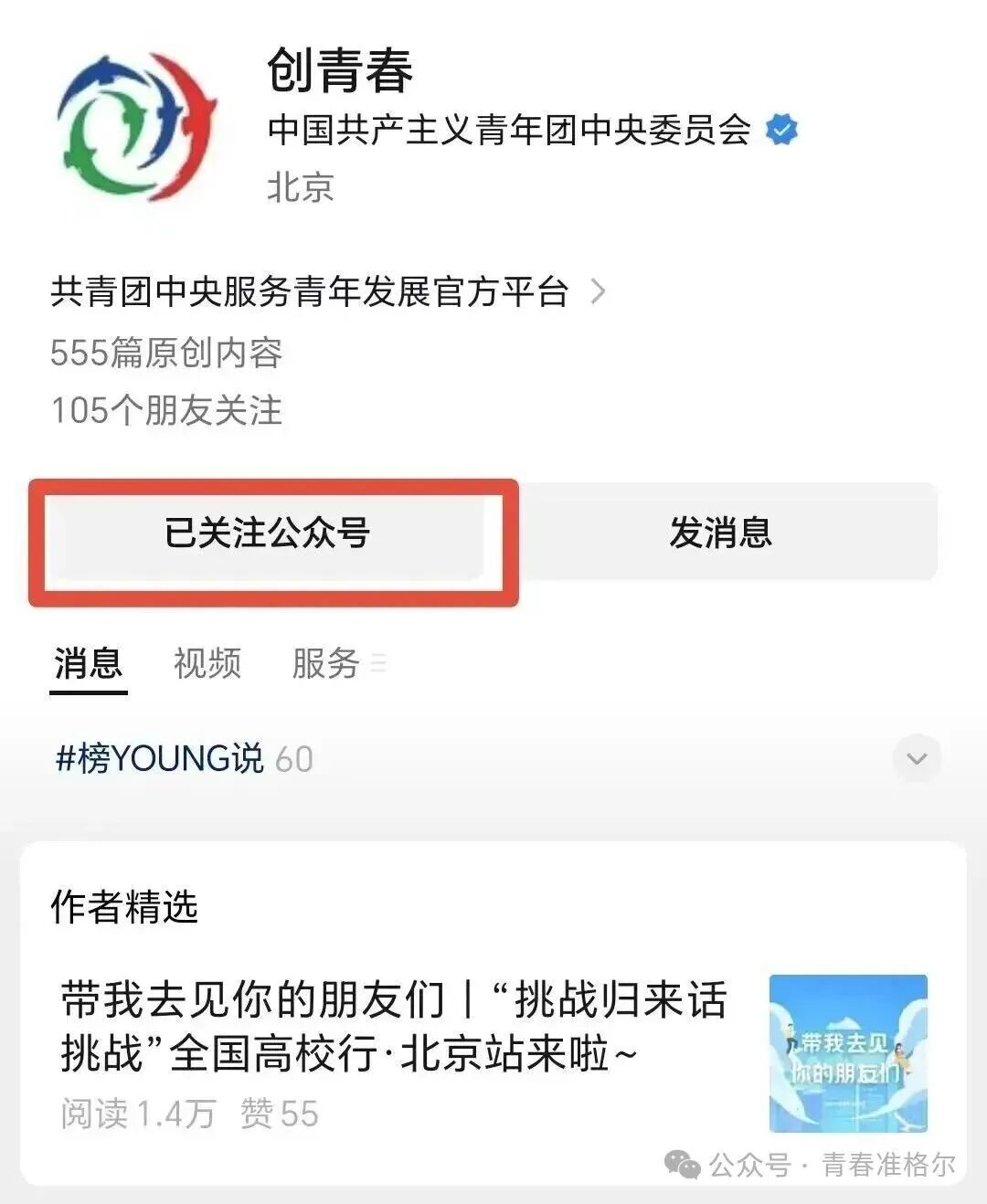The height and width of the screenshot is (1204, 987).
Task: Expand the topic list chevron
Action: (x=916, y=758)
